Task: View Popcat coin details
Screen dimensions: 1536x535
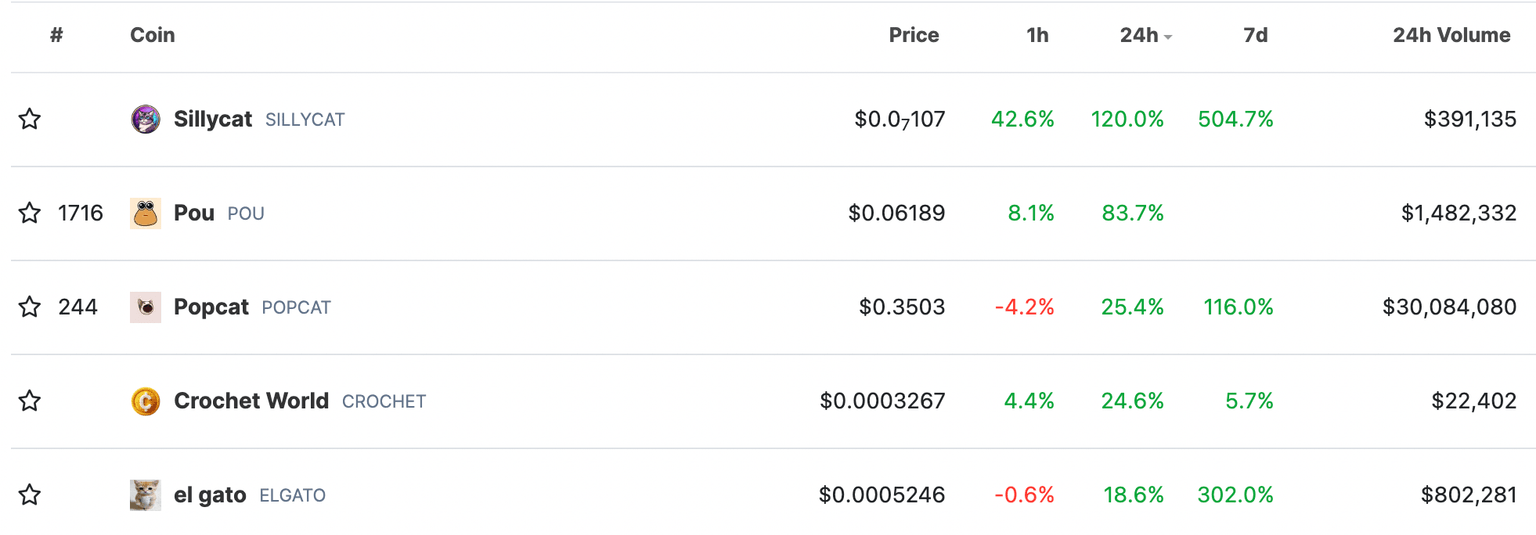Action: pyautogui.click(x=210, y=307)
